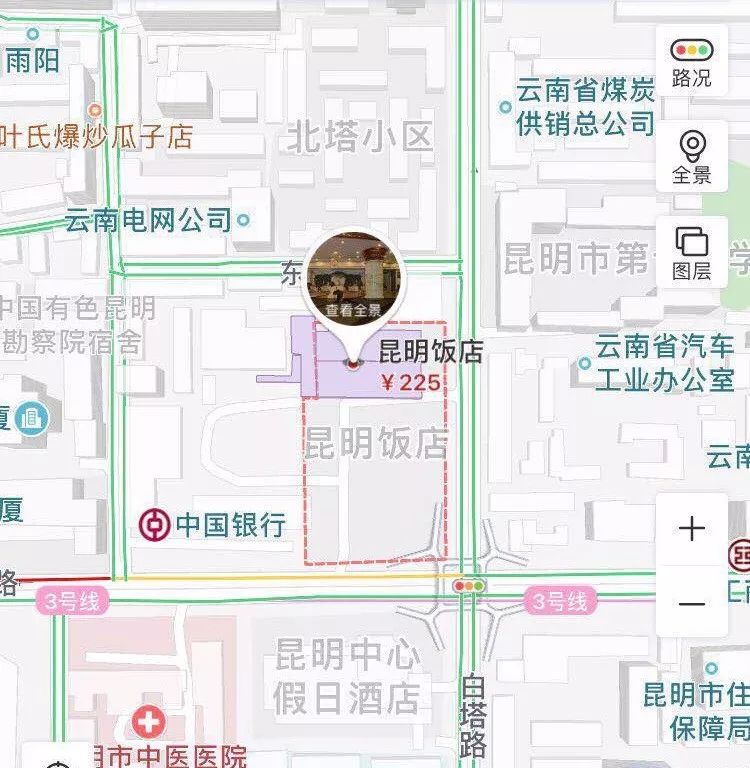Zoom out with the minus button

(x=691, y=604)
